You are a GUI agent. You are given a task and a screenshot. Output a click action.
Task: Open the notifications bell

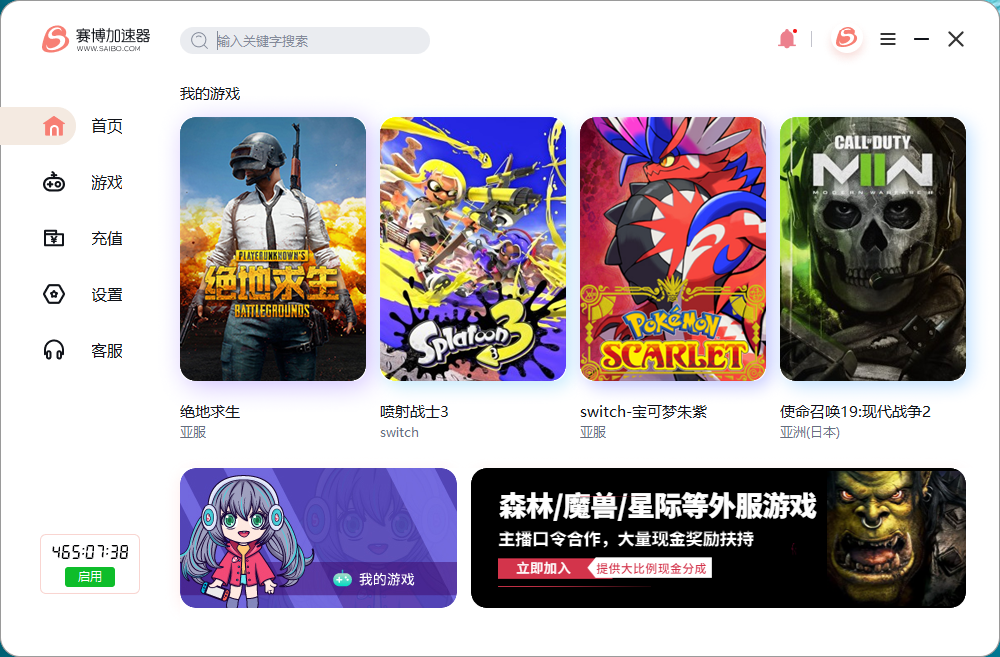point(787,39)
